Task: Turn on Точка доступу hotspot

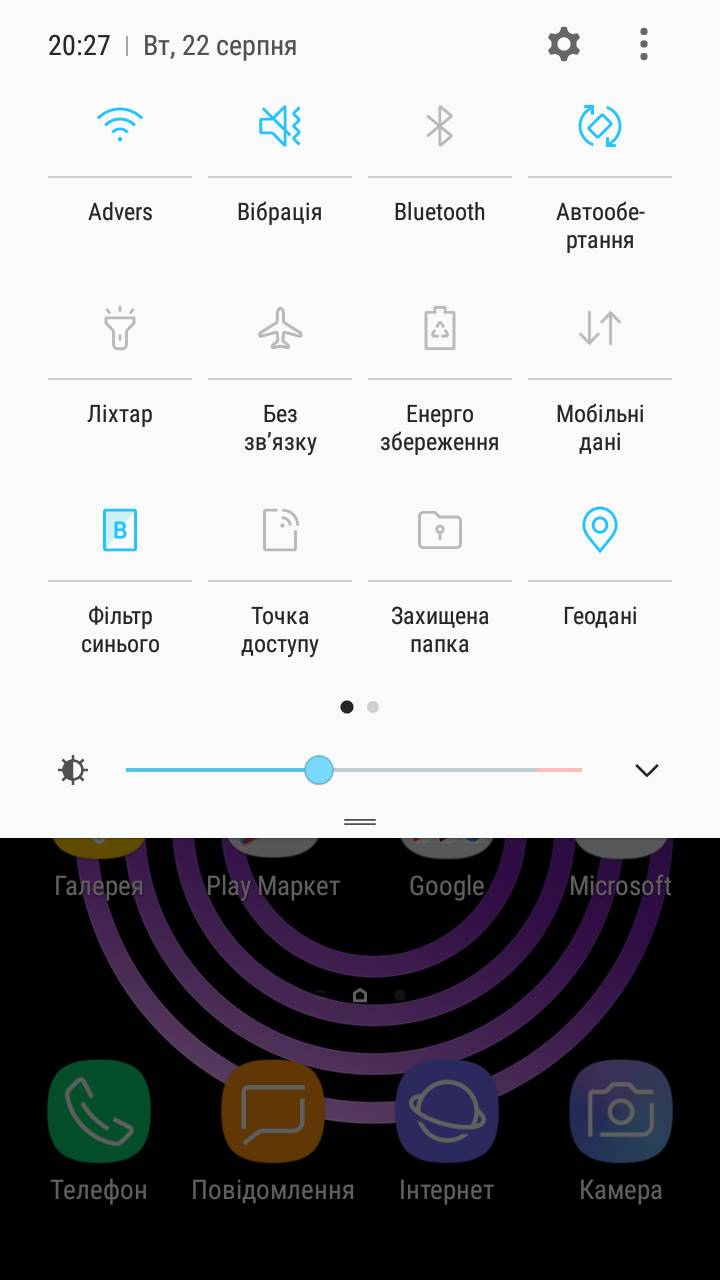Action: [x=280, y=530]
